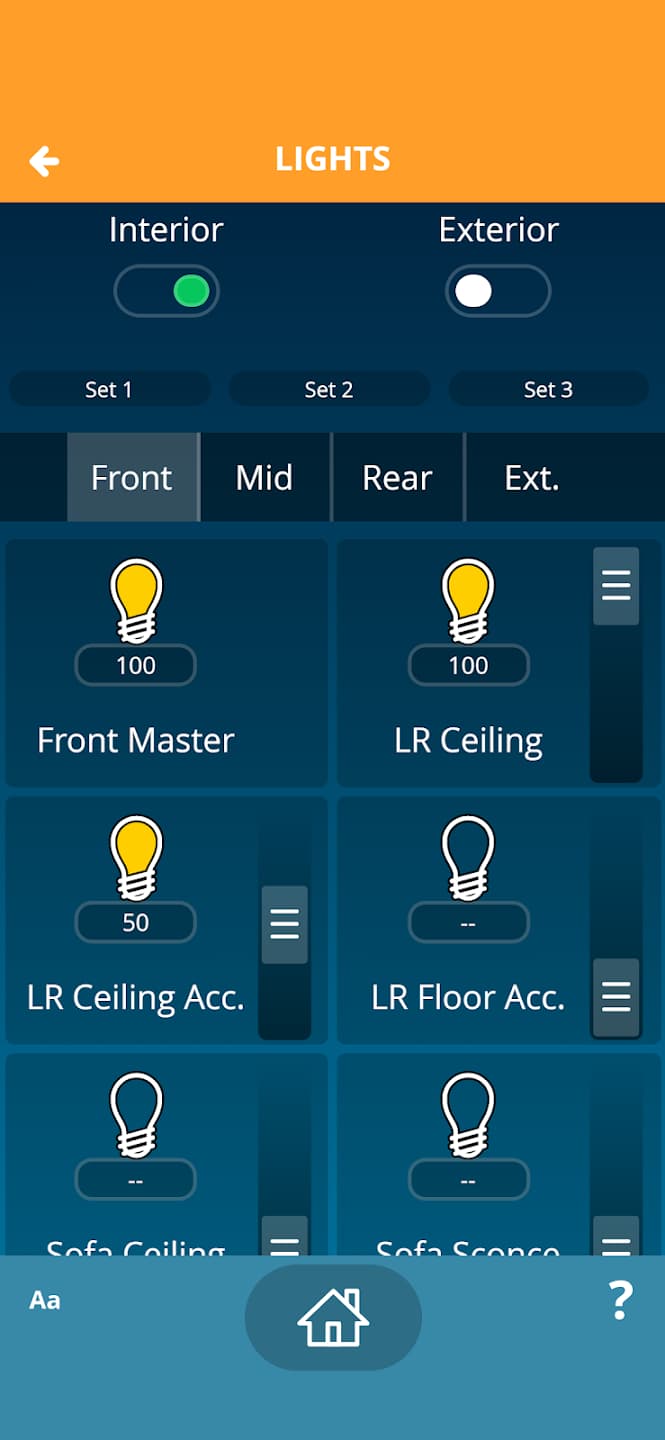This screenshot has width=665, height=1440.
Task: Toggle the LR Ceiling light bulb
Action: pyautogui.click(x=468, y=602)
